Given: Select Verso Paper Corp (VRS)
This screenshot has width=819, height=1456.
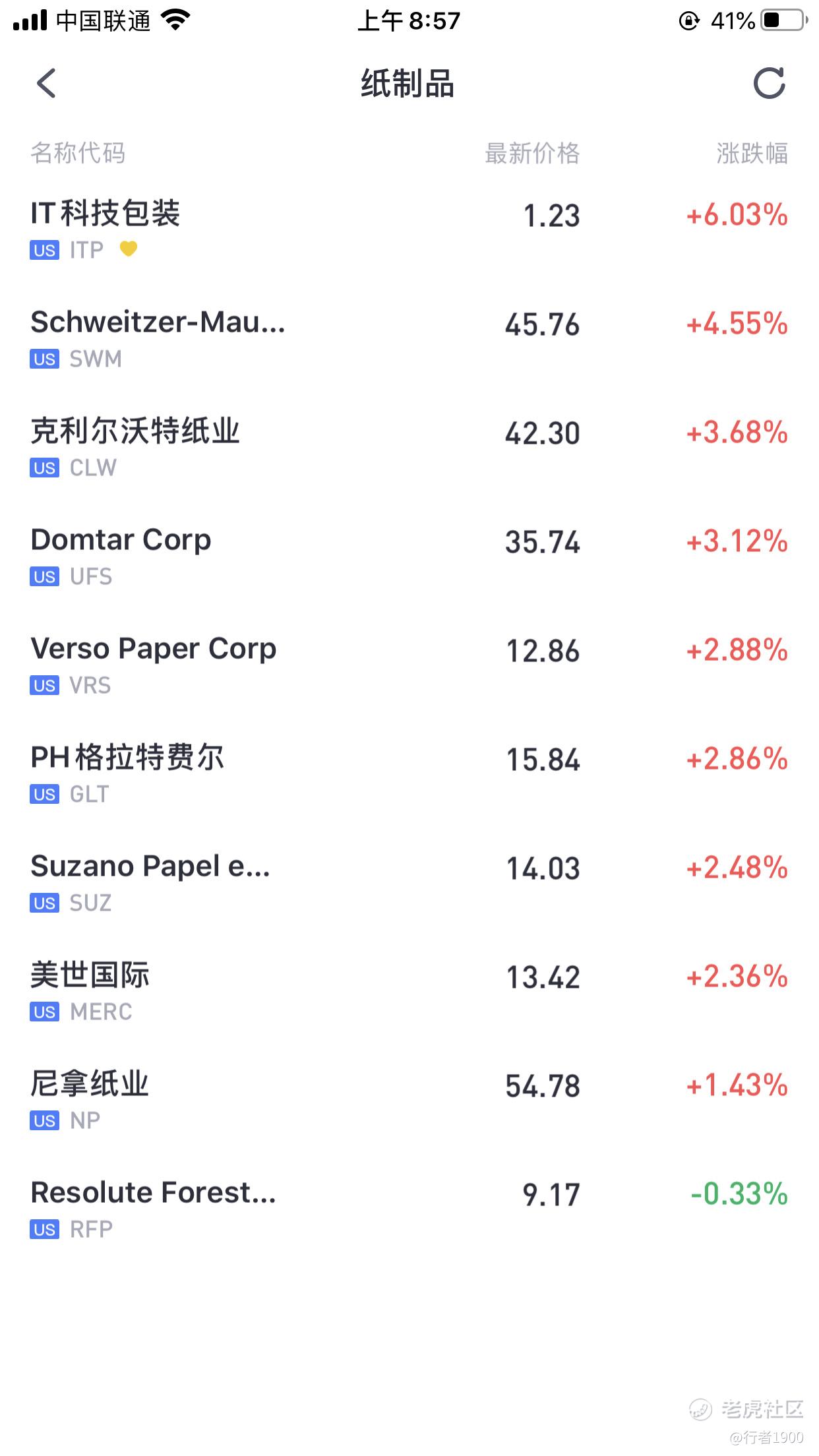Looking at the screenshot, I should coord(409,665).
